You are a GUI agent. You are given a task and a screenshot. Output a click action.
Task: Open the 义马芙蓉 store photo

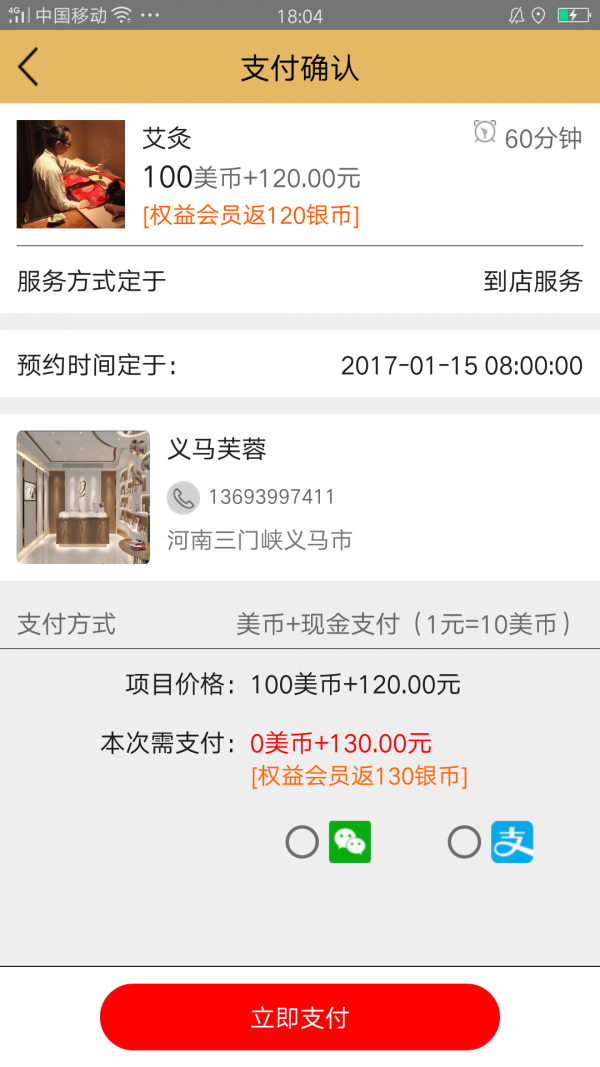(83, 497)
